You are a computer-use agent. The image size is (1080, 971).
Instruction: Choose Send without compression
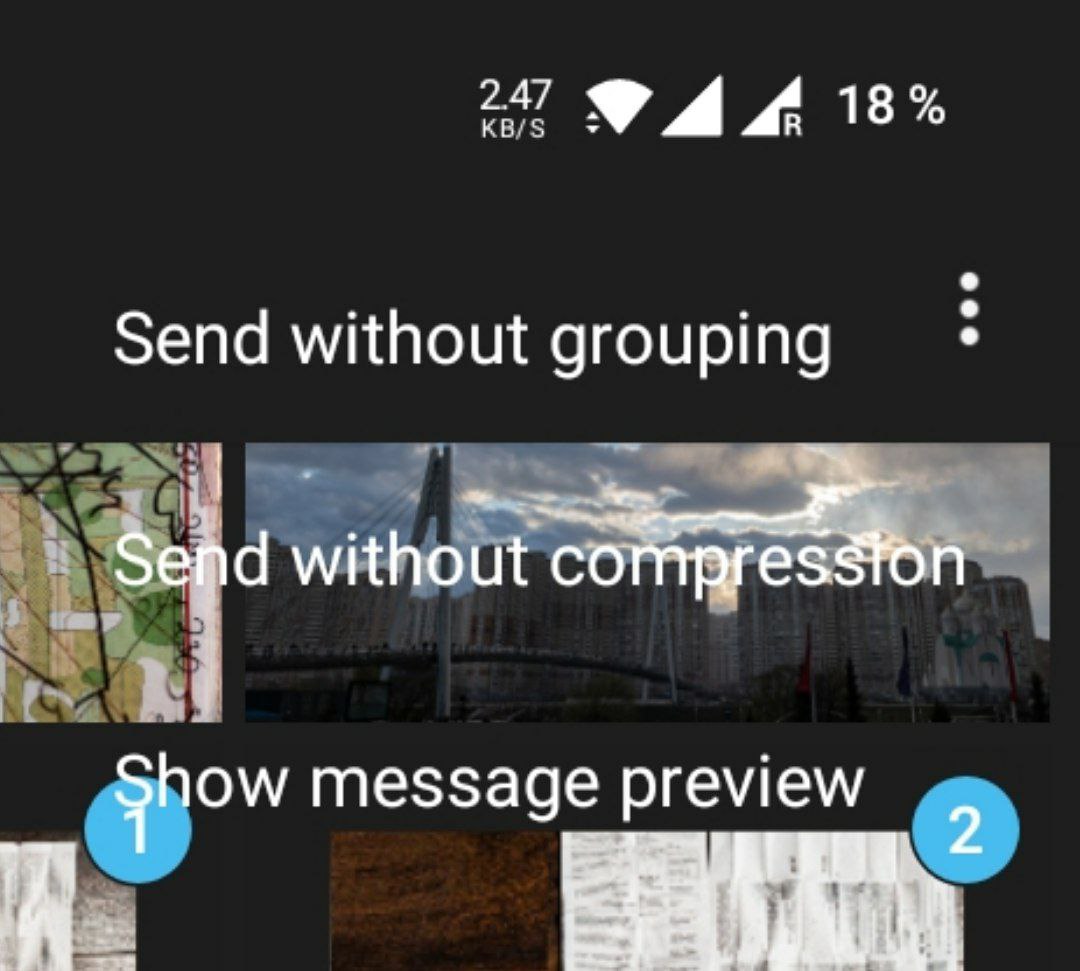(x=538, y=562)
